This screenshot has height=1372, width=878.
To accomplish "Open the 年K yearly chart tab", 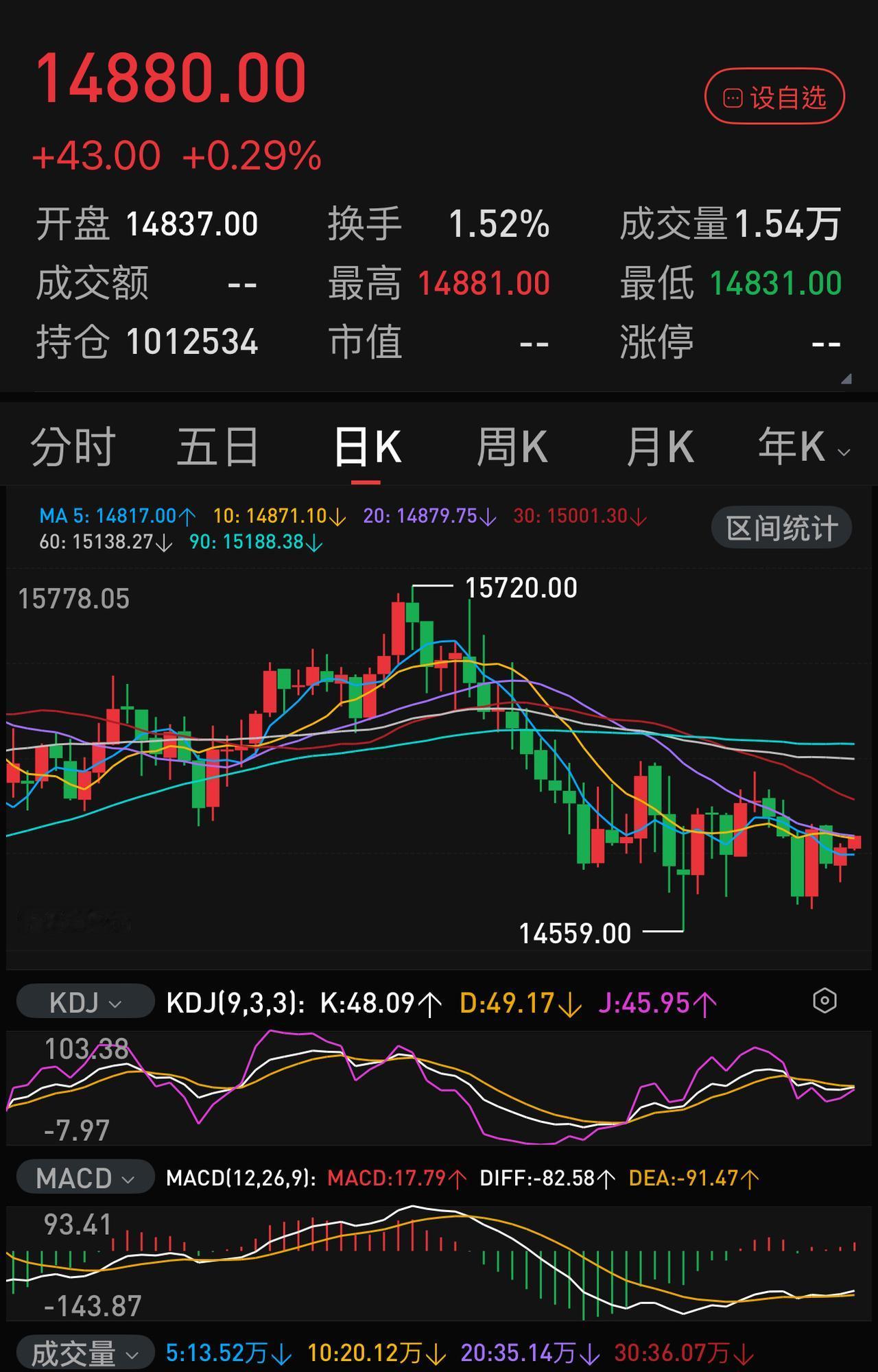I will [789, 445].
